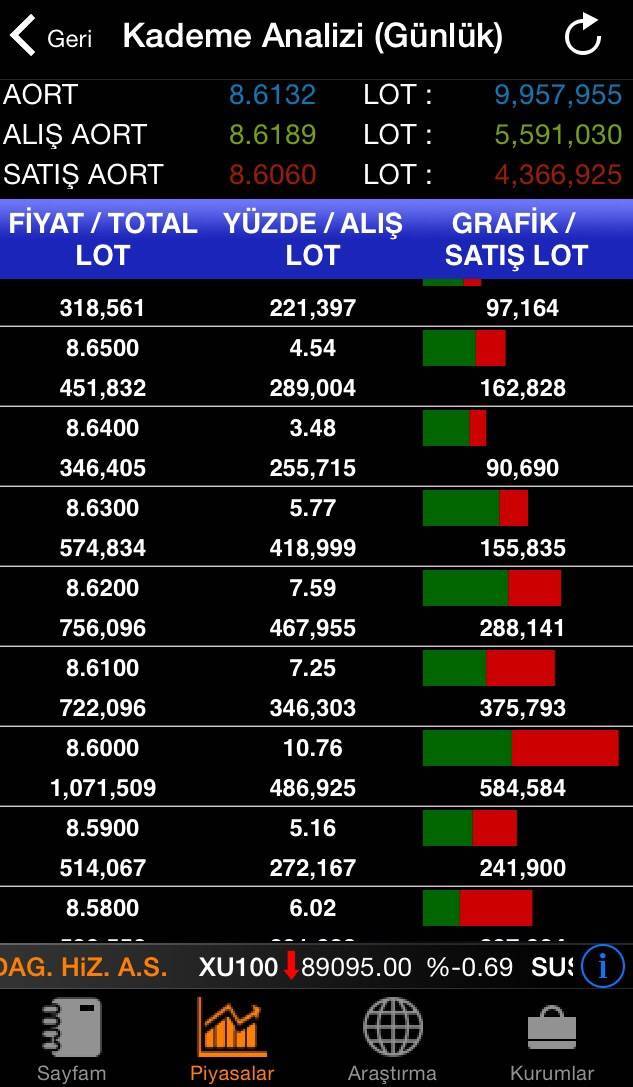Go back using the Geri button

(x=50, y=38)
